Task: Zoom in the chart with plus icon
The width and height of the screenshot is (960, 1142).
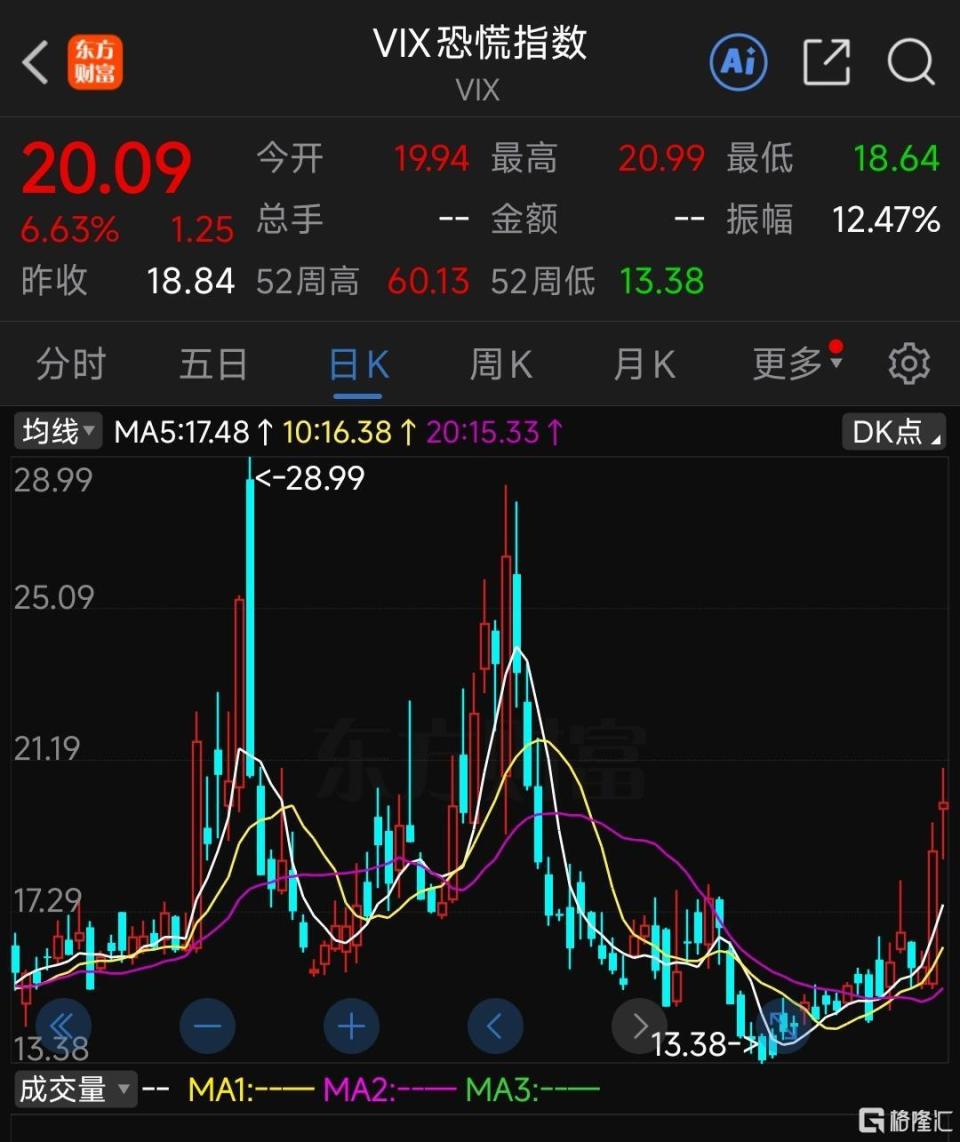Action: tap(351, 1025)
